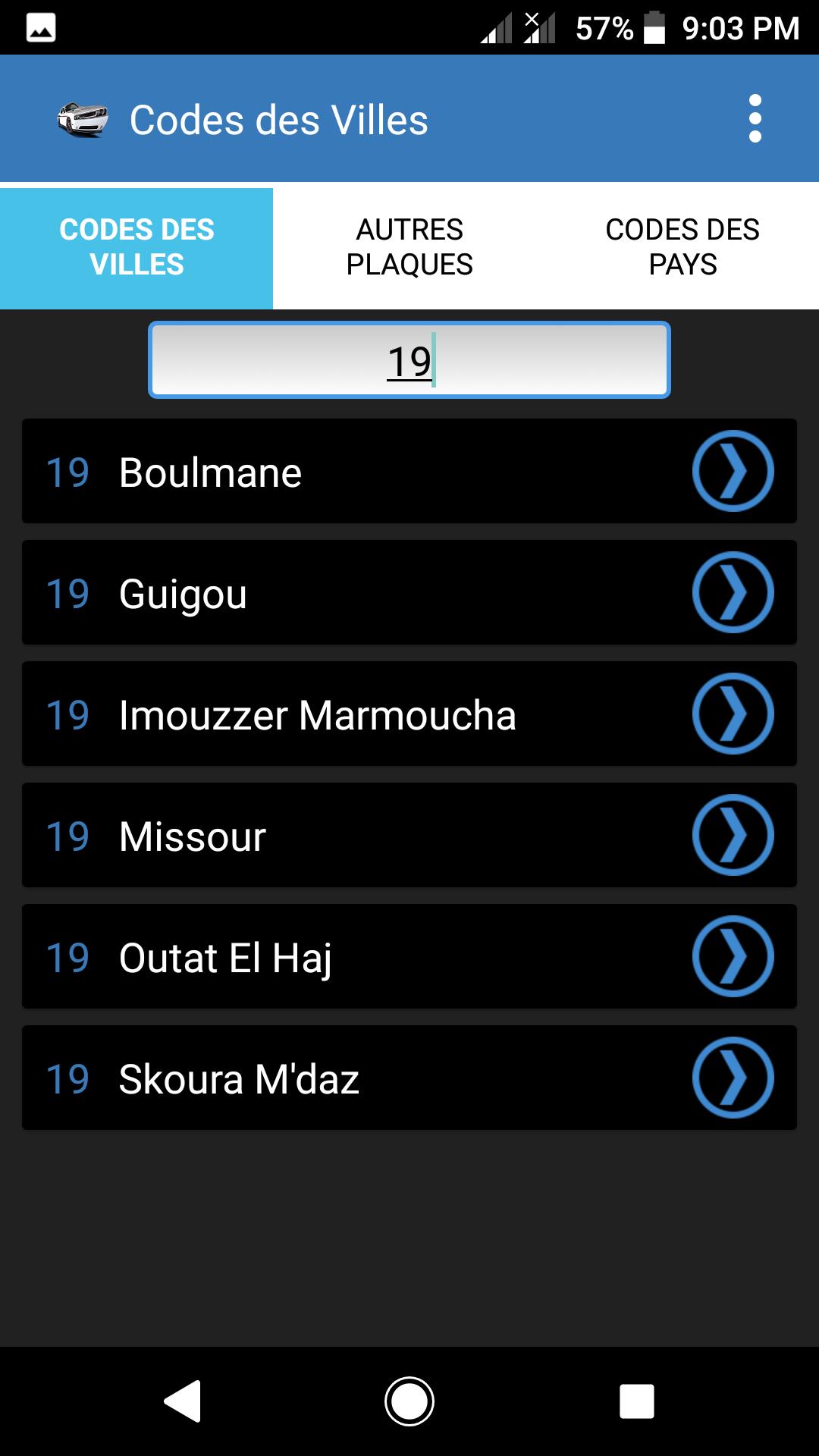Click the Outat El Haj list item
Viewport: 819px width, 1456px height.
coord(303,957)
